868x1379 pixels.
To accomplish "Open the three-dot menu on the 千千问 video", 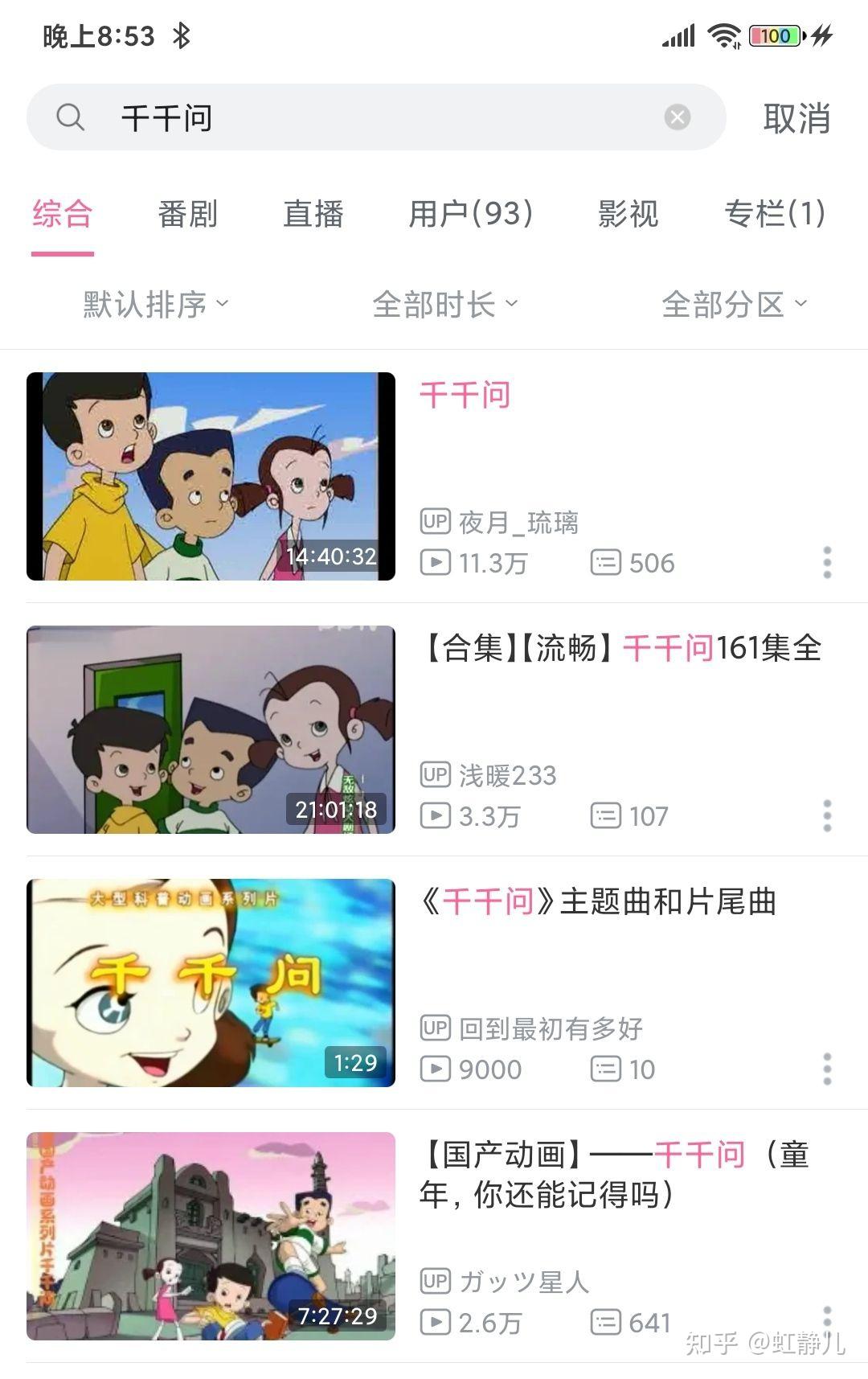I will pos(827,564).
